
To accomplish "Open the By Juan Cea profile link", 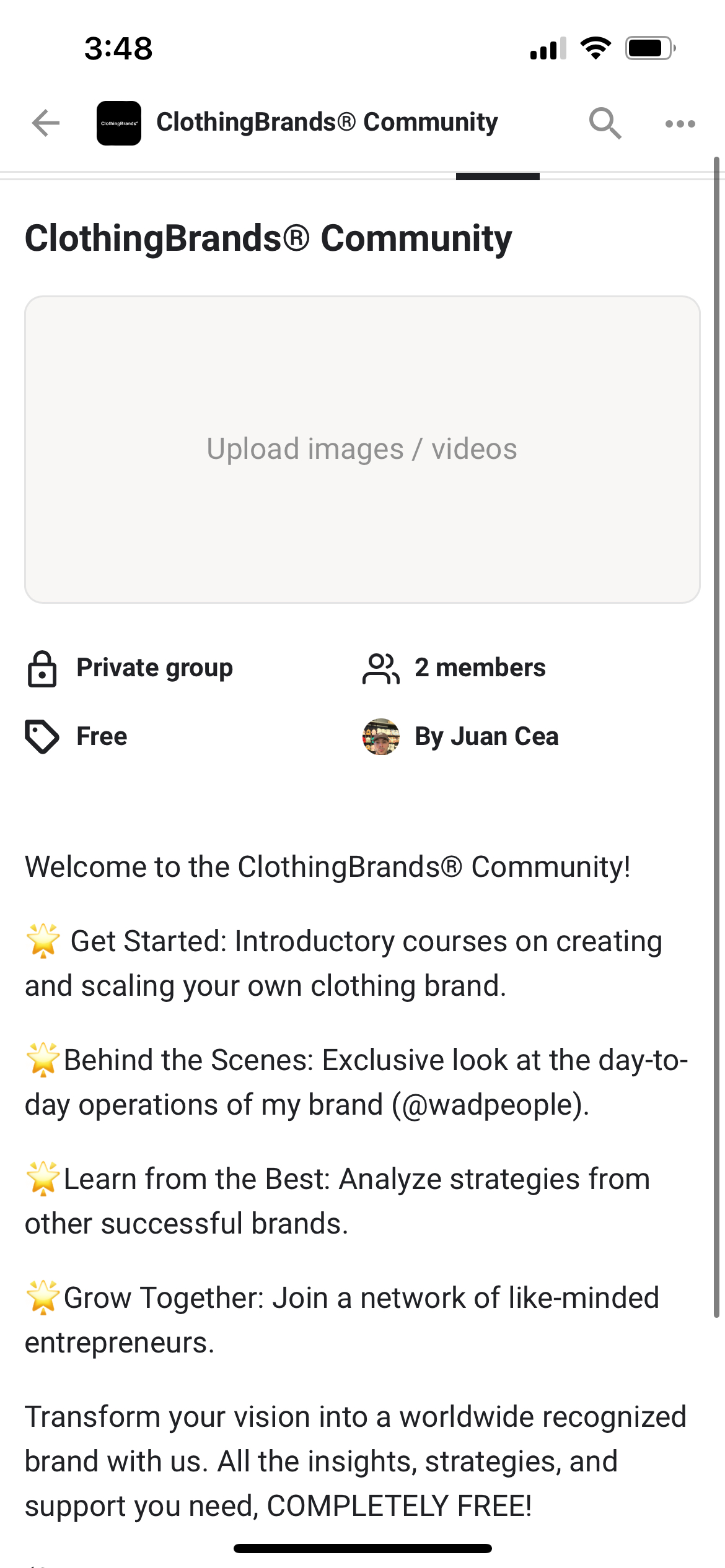I will pyautogui.click(x=486, y=736).
